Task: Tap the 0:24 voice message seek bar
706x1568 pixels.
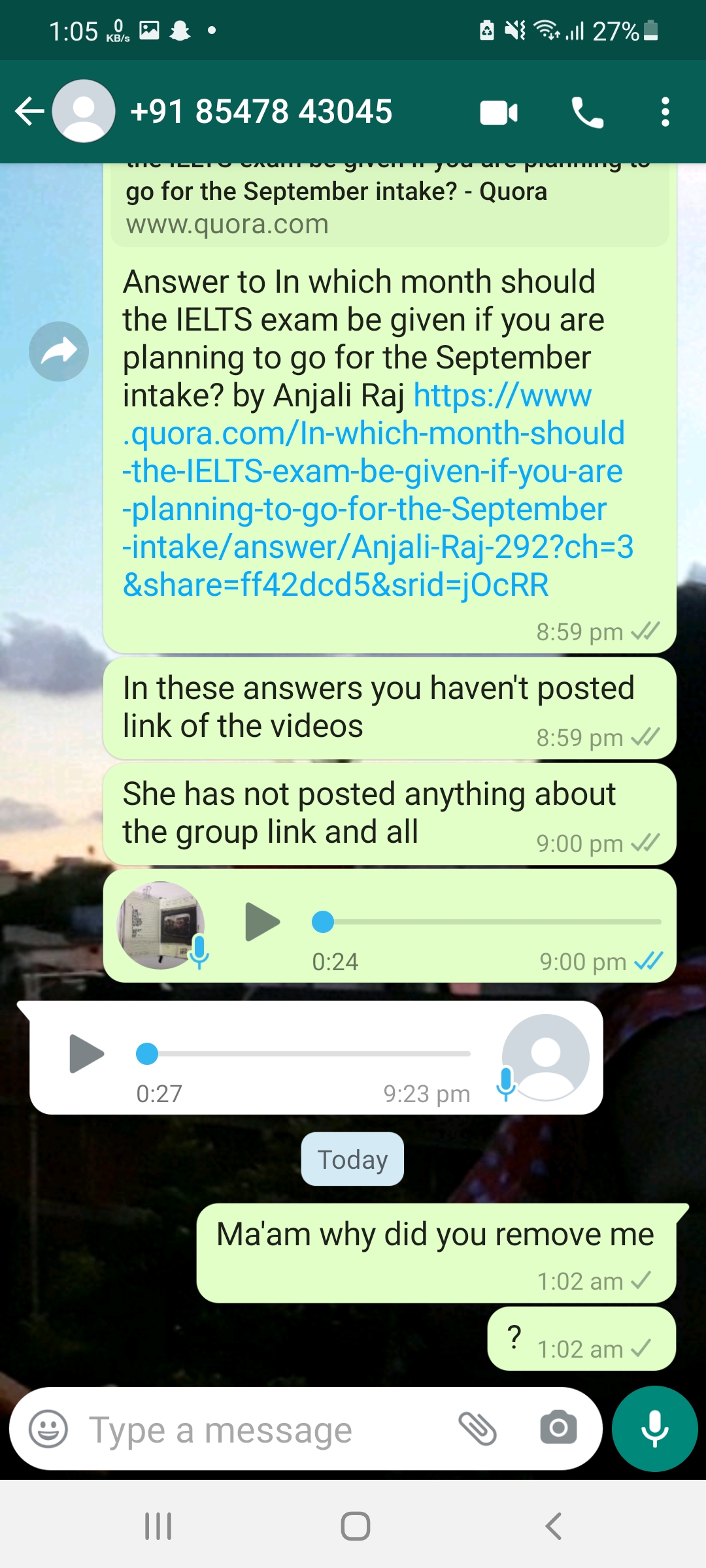Action: 490,922
